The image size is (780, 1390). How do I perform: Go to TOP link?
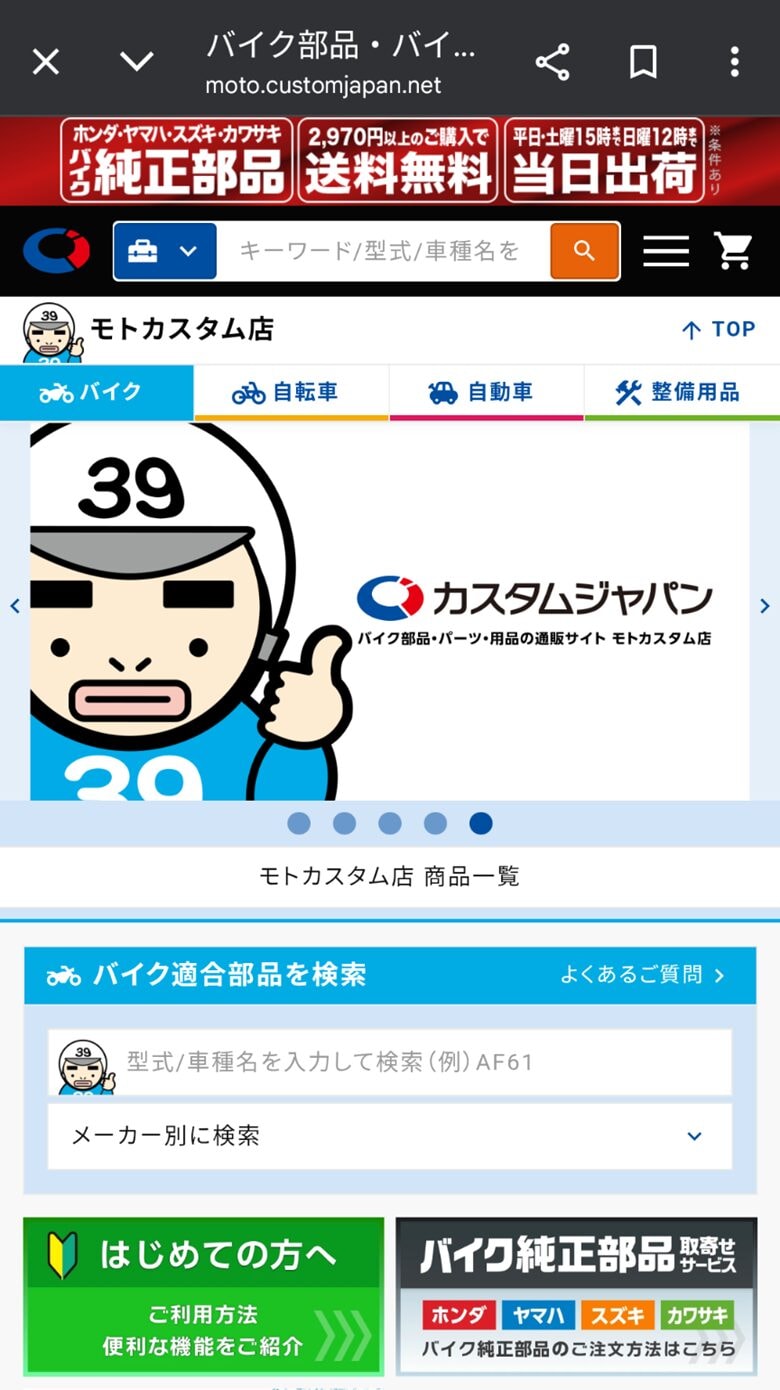coord(718,330)
